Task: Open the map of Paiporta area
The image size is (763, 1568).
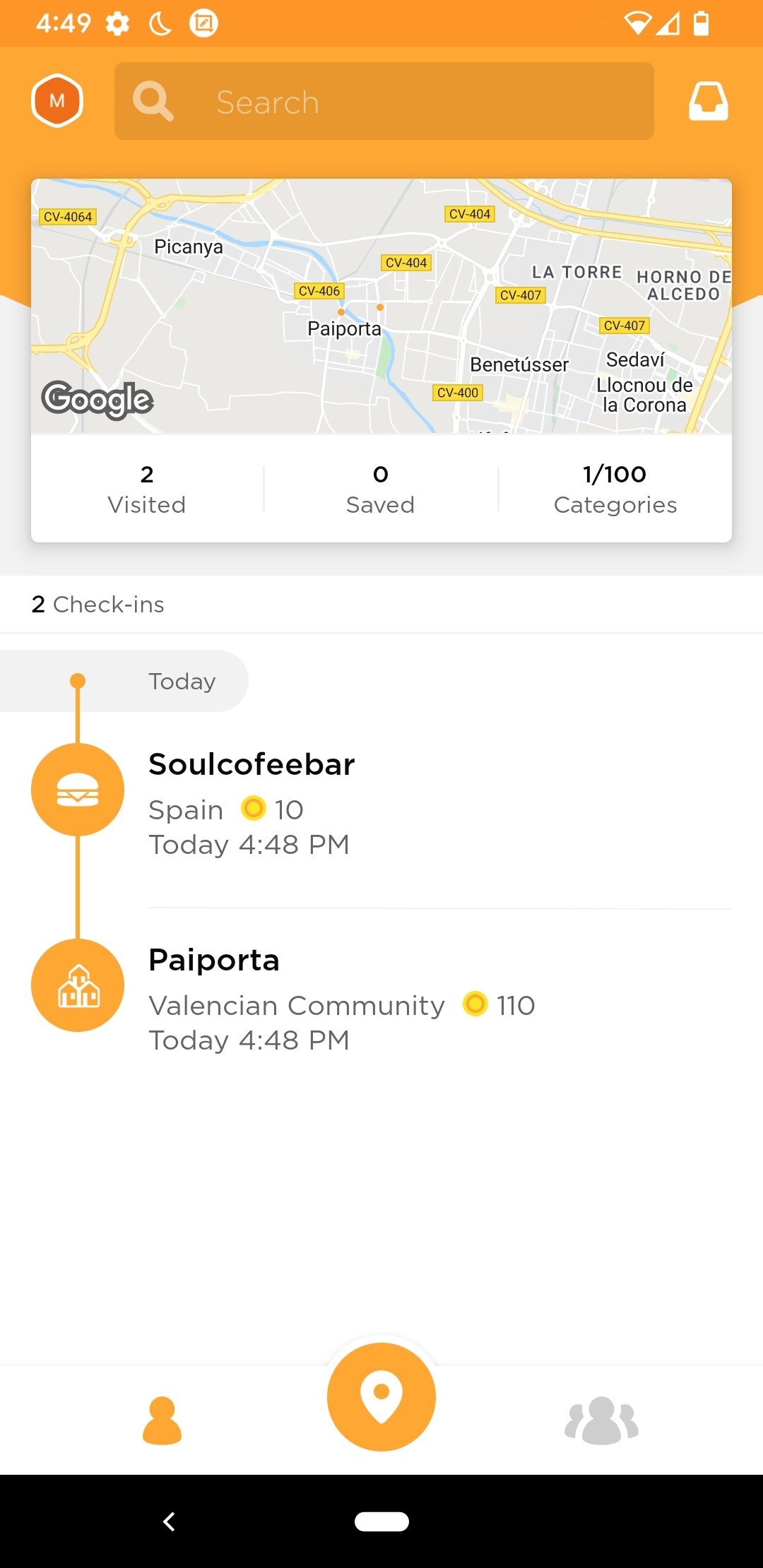Action: [x=381, y=306]
